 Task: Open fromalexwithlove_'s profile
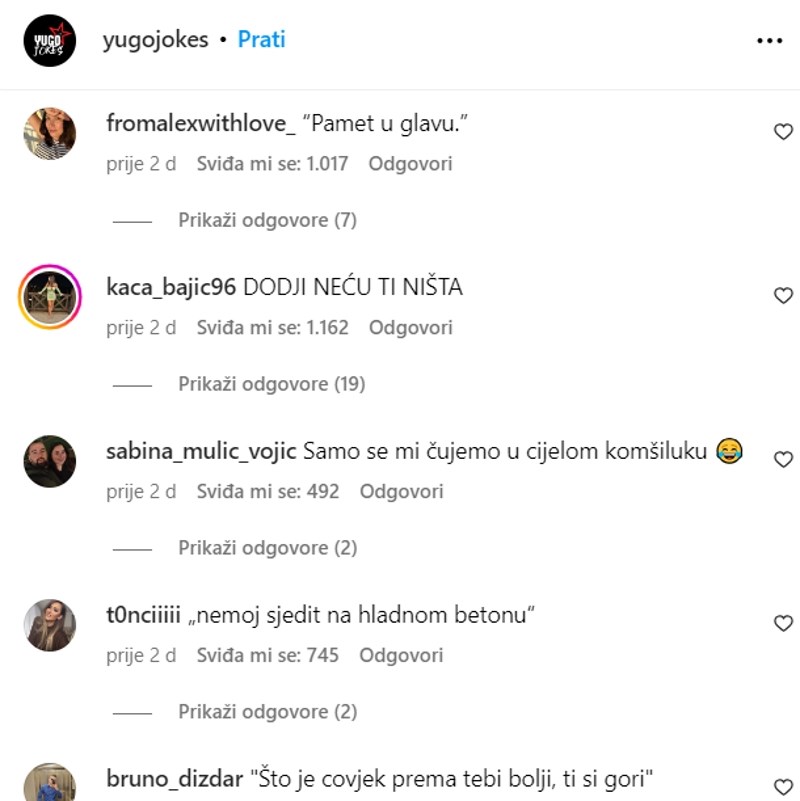[x=200, y=124]
